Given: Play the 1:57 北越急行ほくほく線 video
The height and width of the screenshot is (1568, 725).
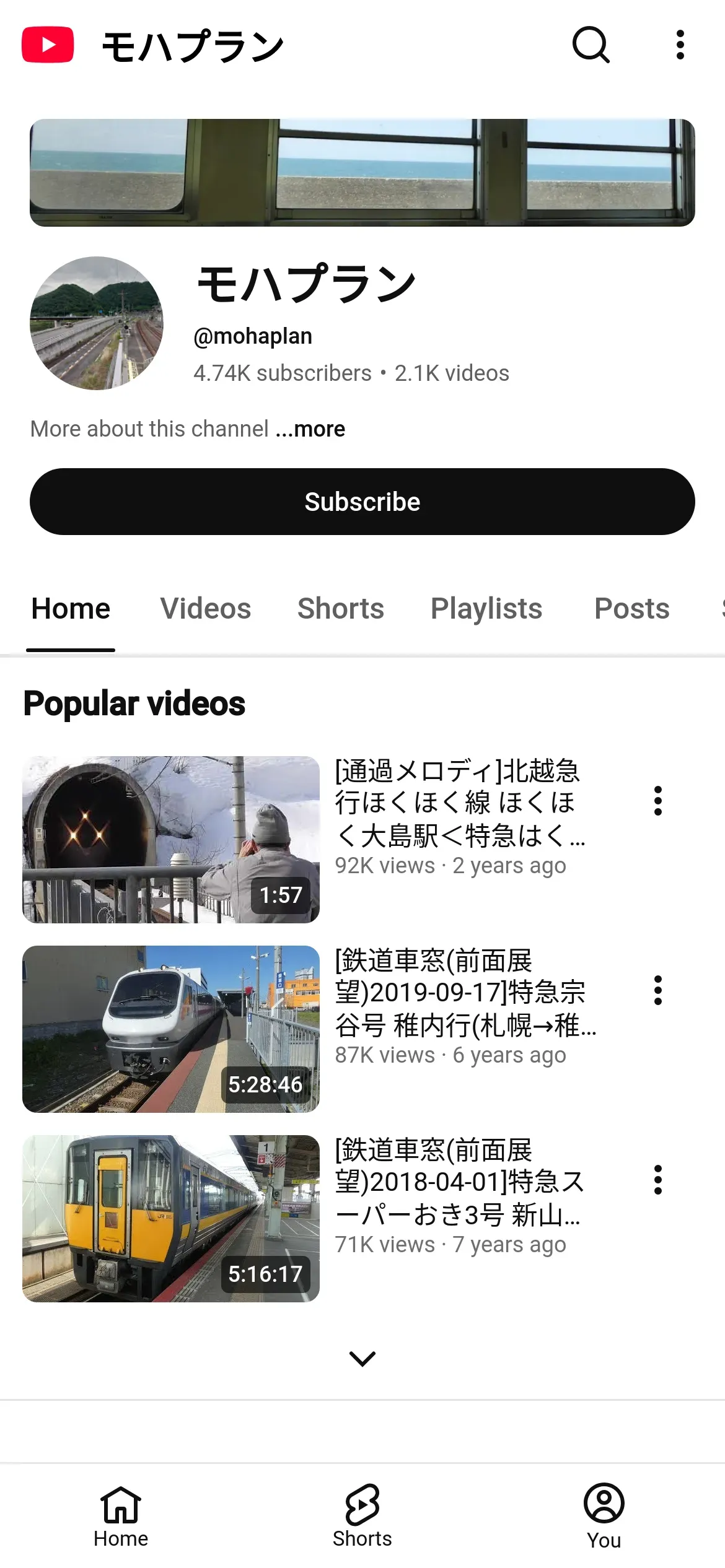Looking at the screenshot, I should (x=171, y=839).
